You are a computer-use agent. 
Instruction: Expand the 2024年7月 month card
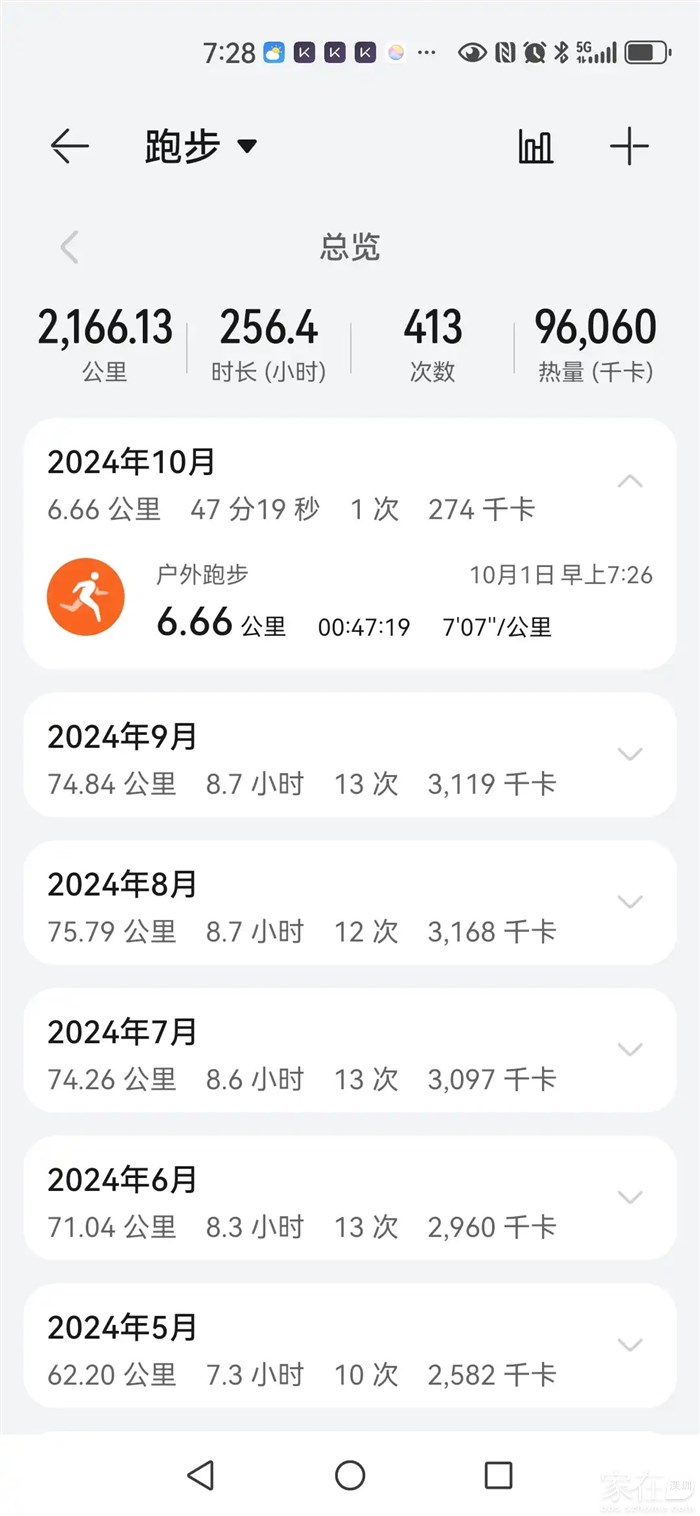629,1049
